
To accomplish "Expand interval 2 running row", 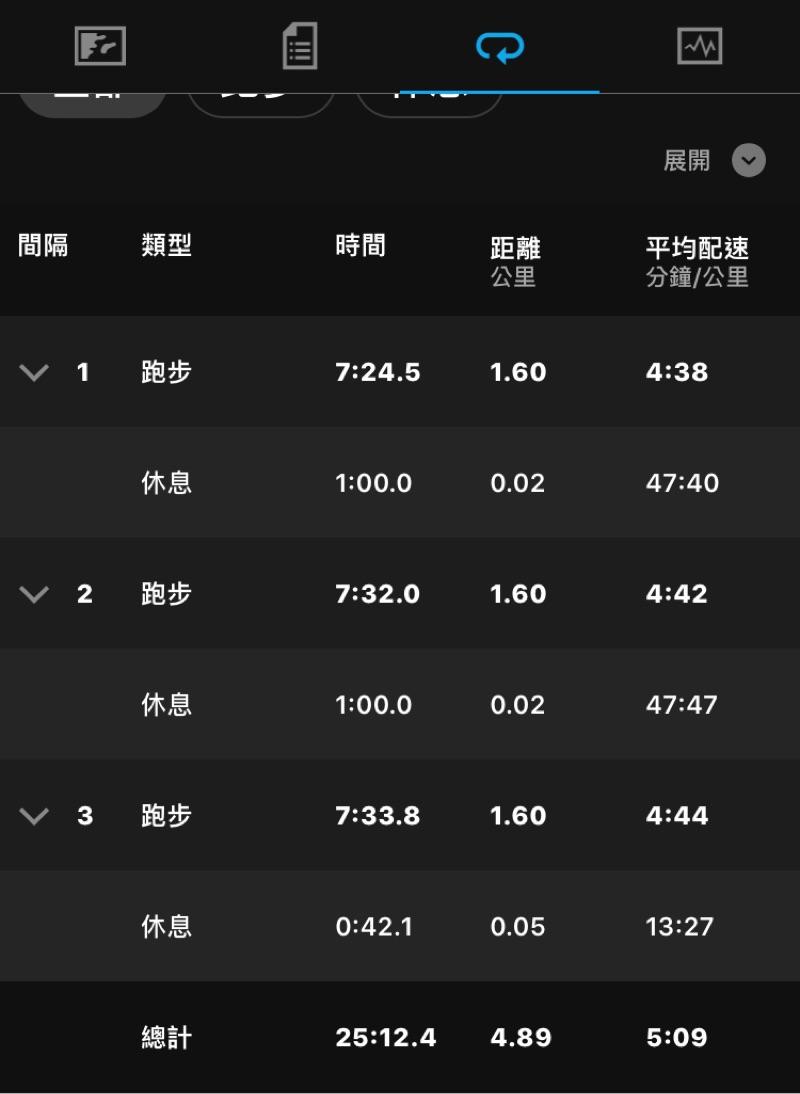I will (x=34, y=595).
